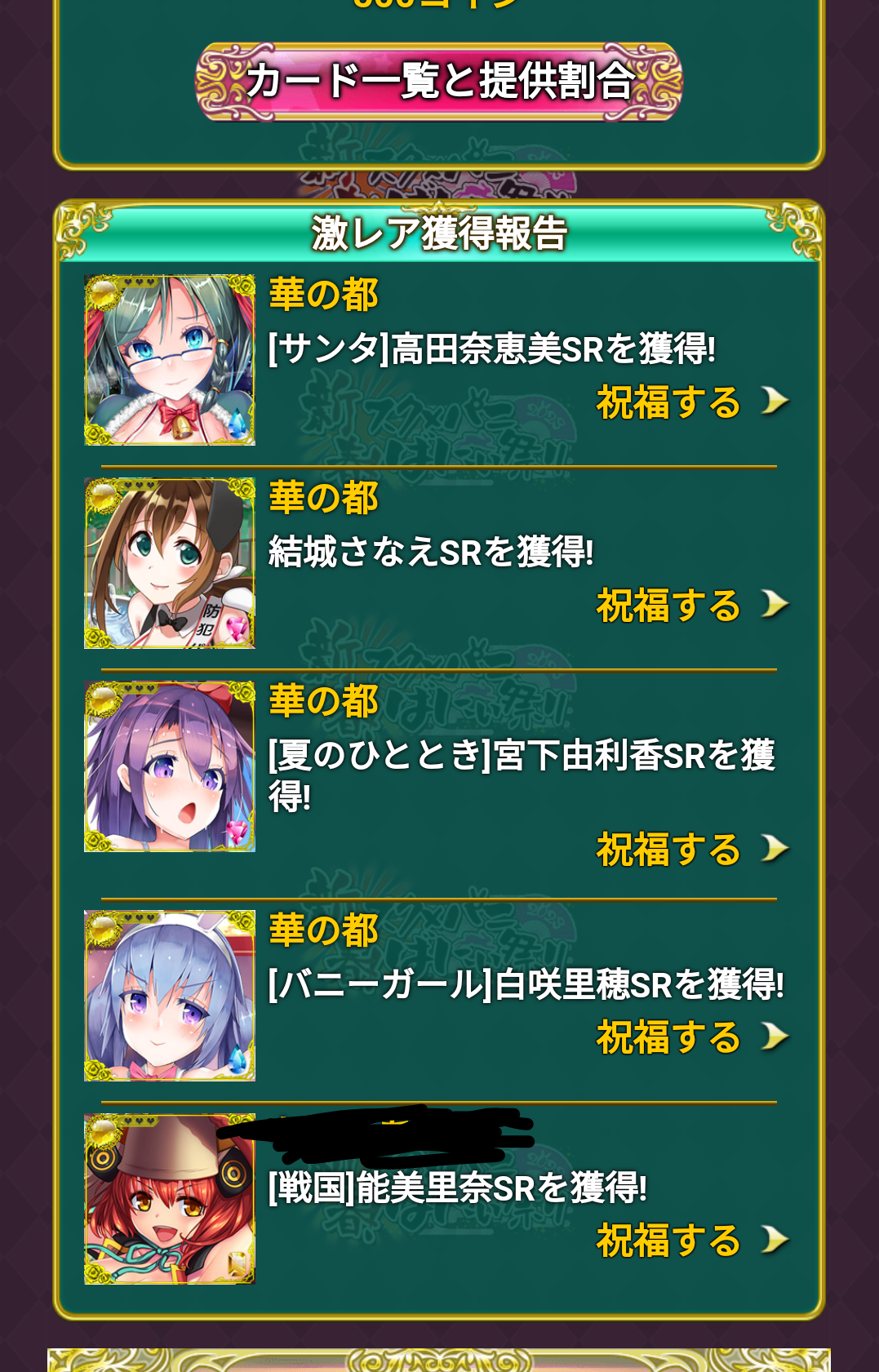Open the [バニーガール]白咲里穂 card image
Image resolution: width=879 pixels, height=1372 pixels.
pyautogui.click(x=170, y=996)
